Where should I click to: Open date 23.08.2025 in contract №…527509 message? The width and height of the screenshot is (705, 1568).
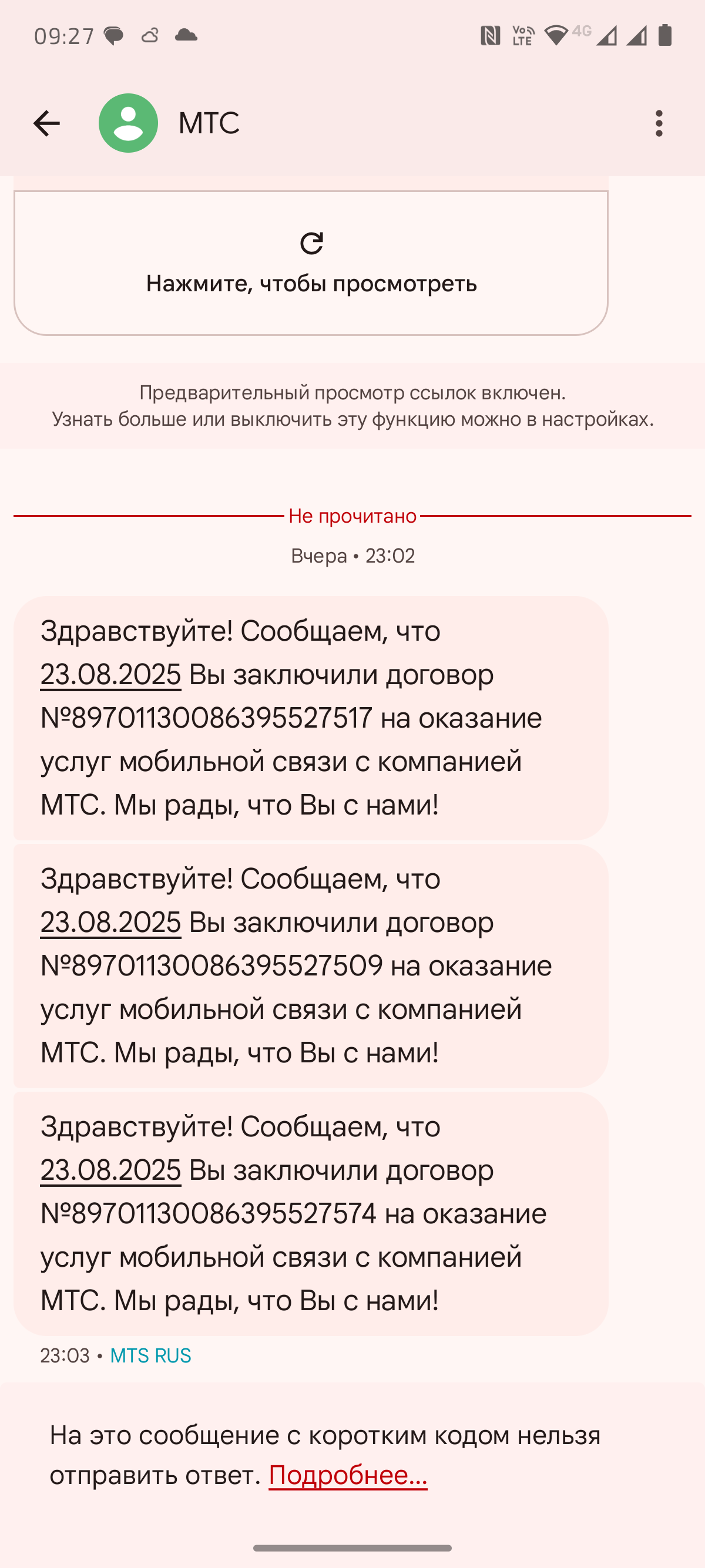pyautogui.click(x=110, y=923)
